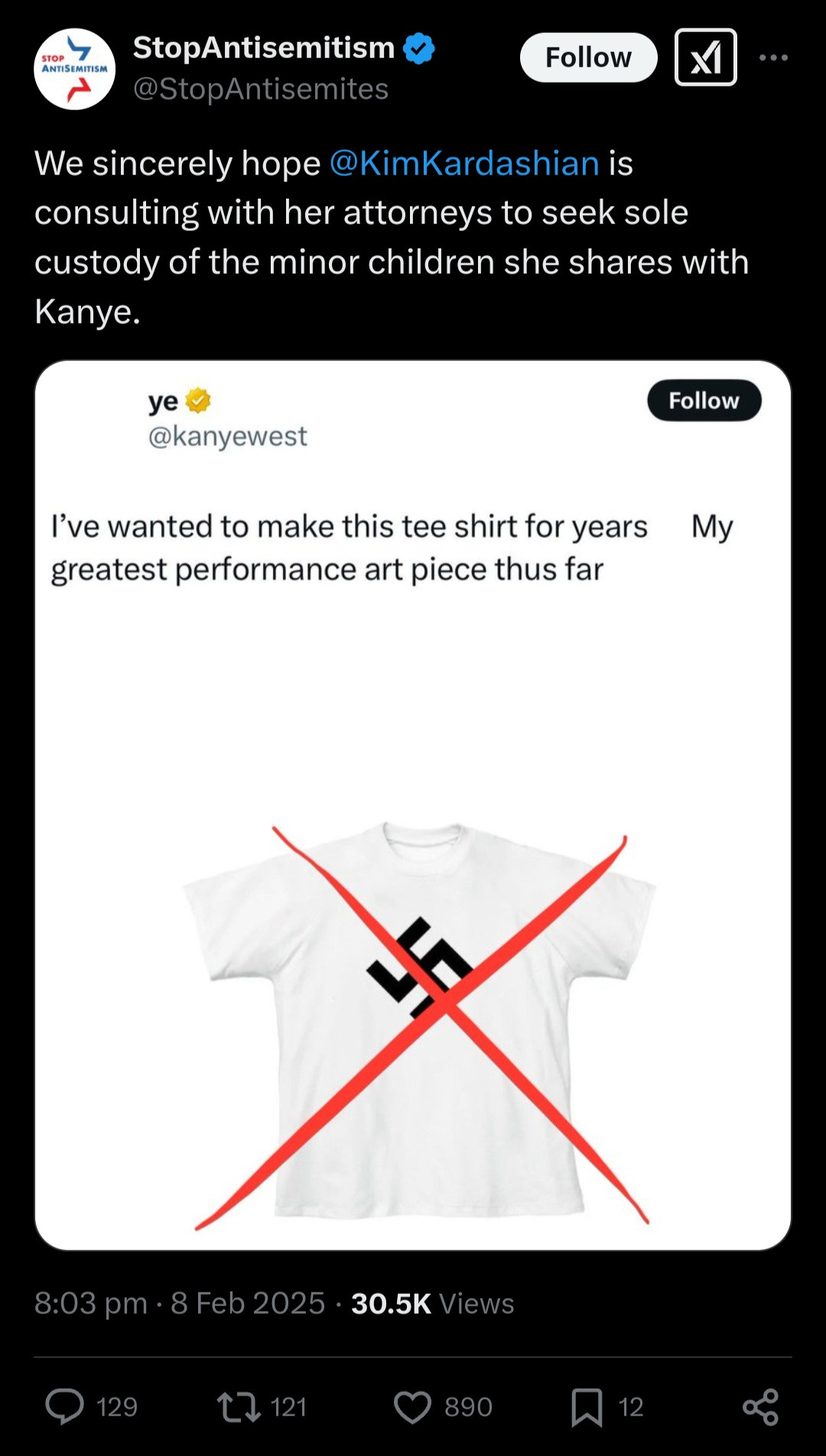Viewport: 826px width, 1456px height.
Task: Open the @KimKardashian mention link
Action: coord(463,164)
